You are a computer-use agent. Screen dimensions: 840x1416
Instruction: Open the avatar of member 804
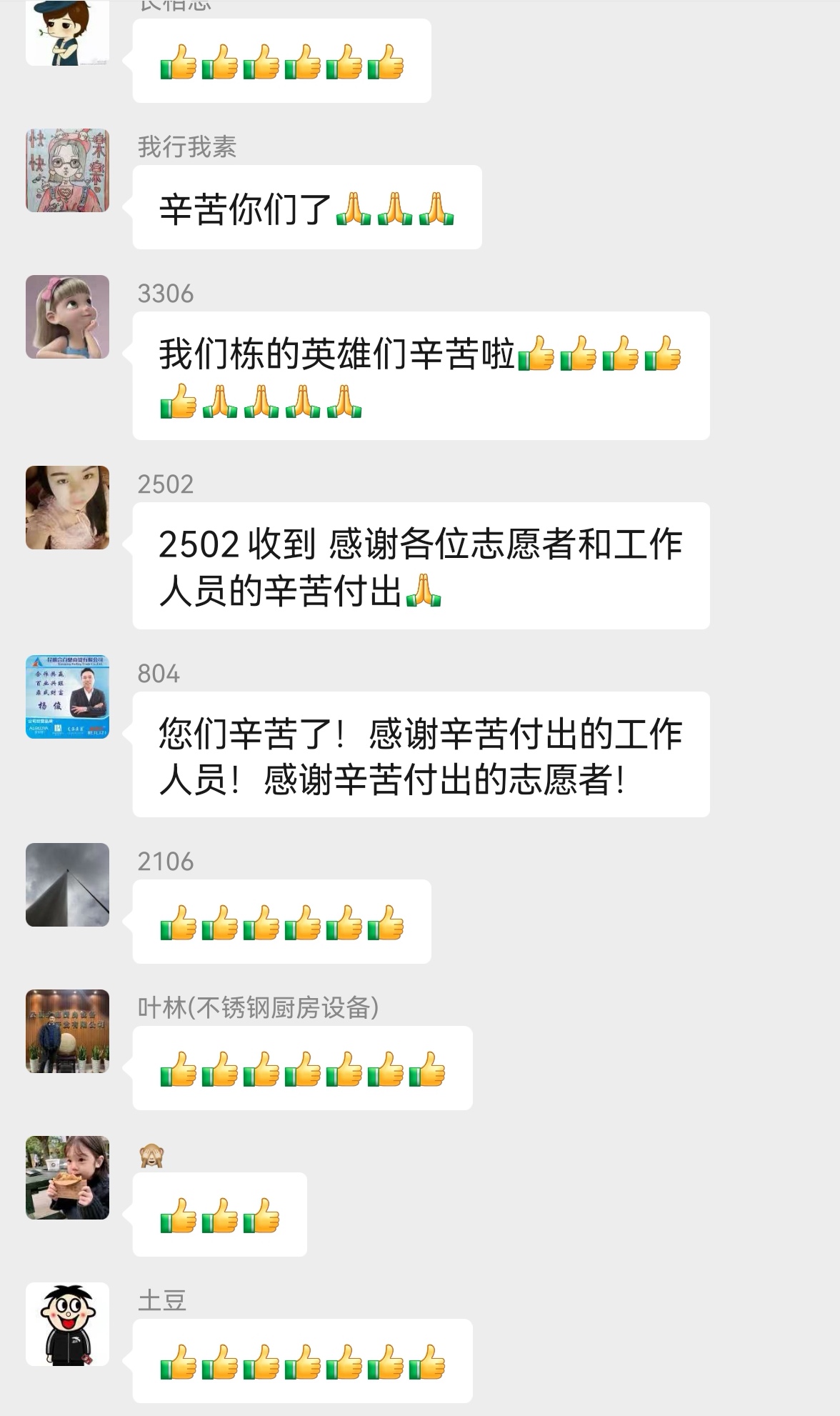(x=67, y=697)
